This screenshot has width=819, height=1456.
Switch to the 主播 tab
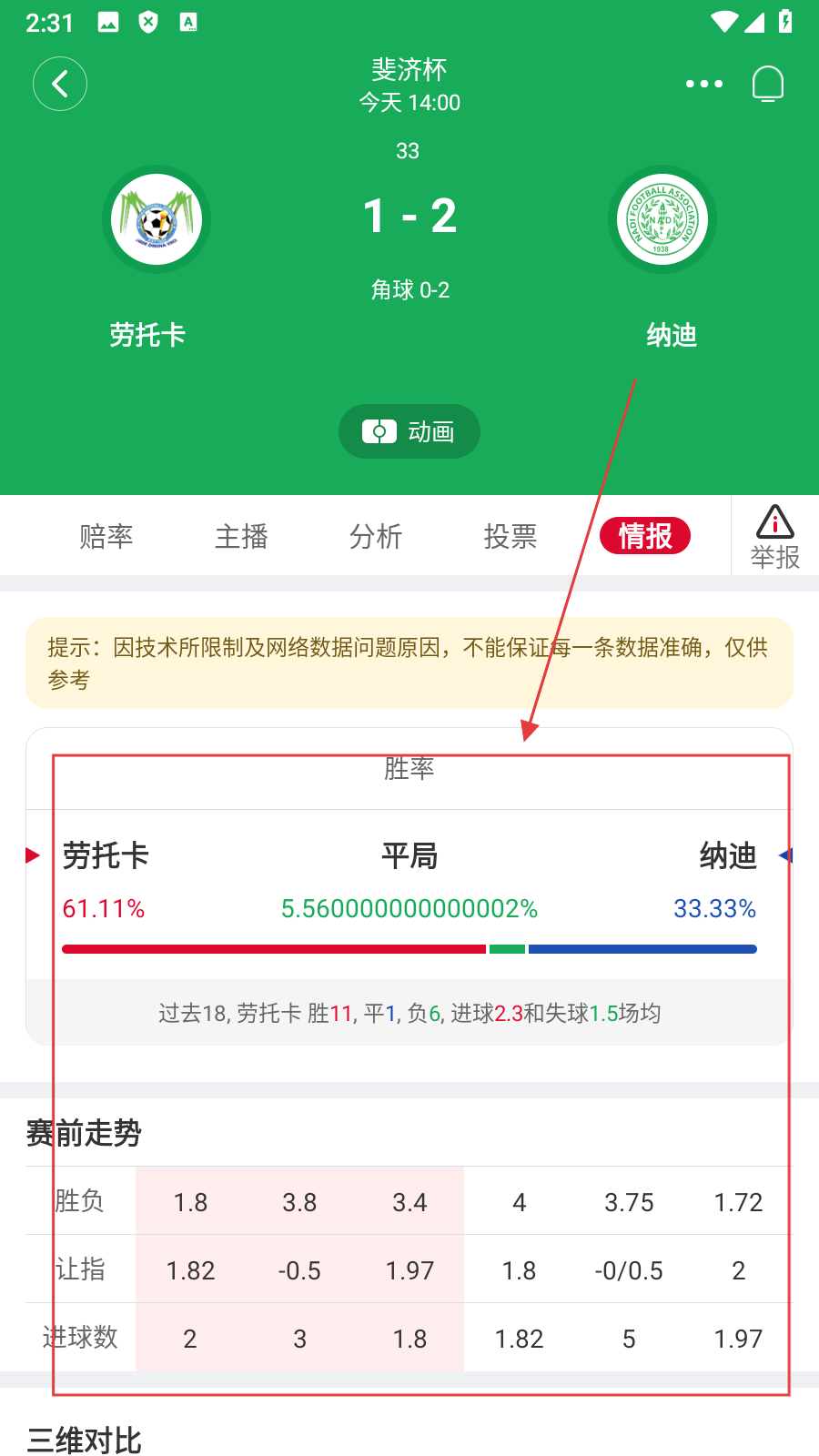241,537
